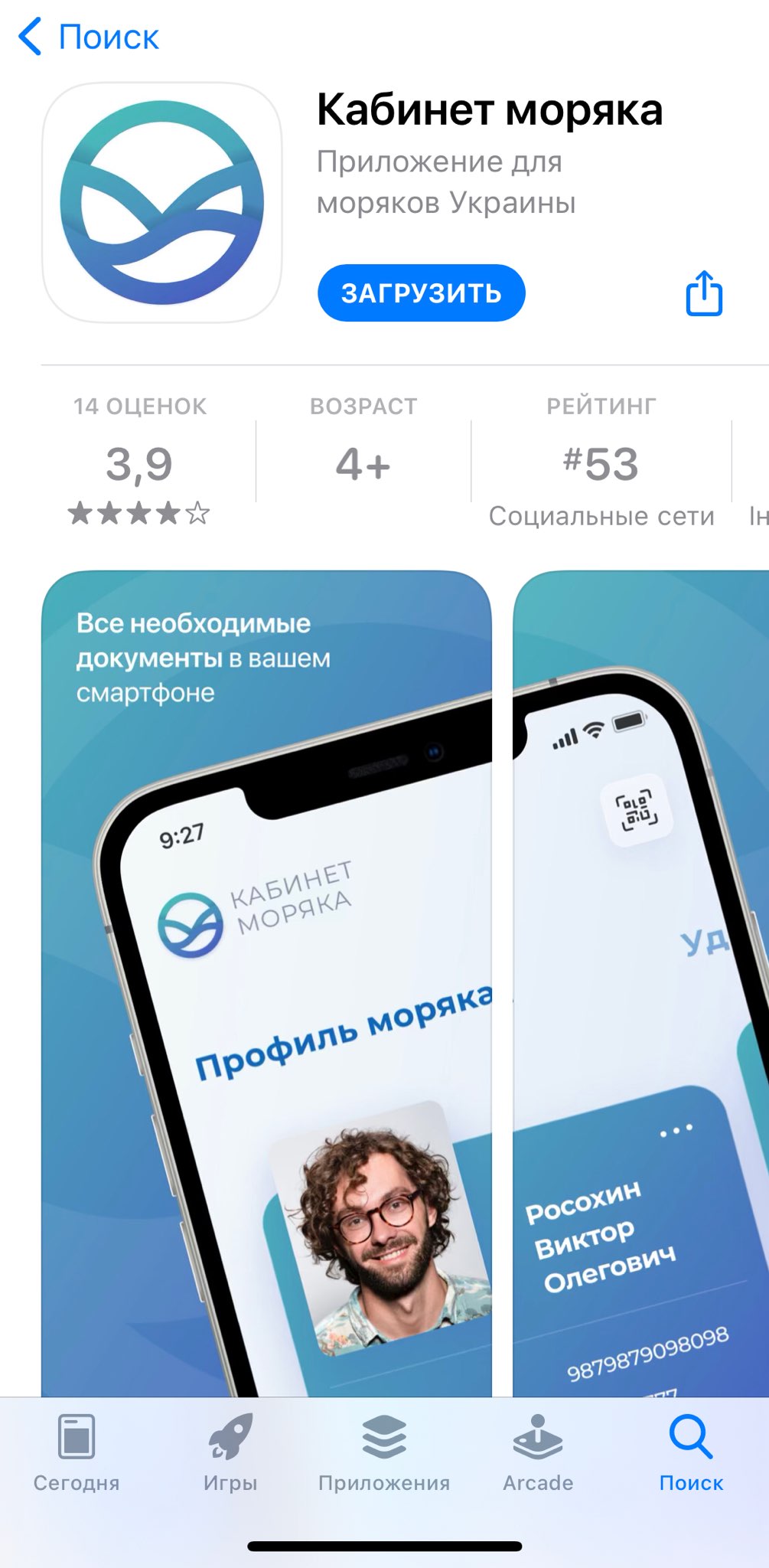This screenshot has height=1568, width=769.
Task: Switch to the Приложения tab
Action: 384,1452
